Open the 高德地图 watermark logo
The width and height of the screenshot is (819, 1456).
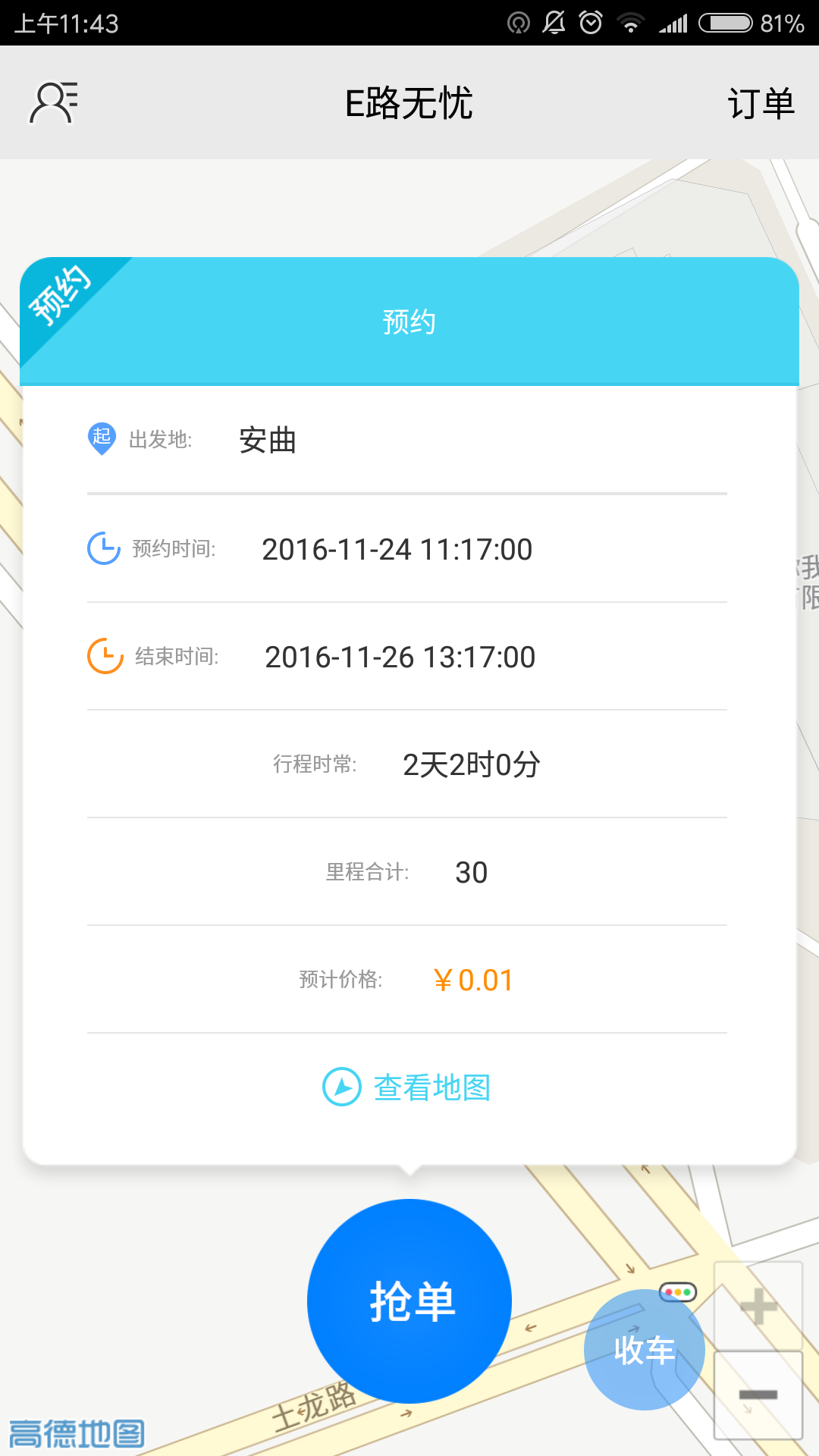pyautogui.click(x=76, y=1432)
